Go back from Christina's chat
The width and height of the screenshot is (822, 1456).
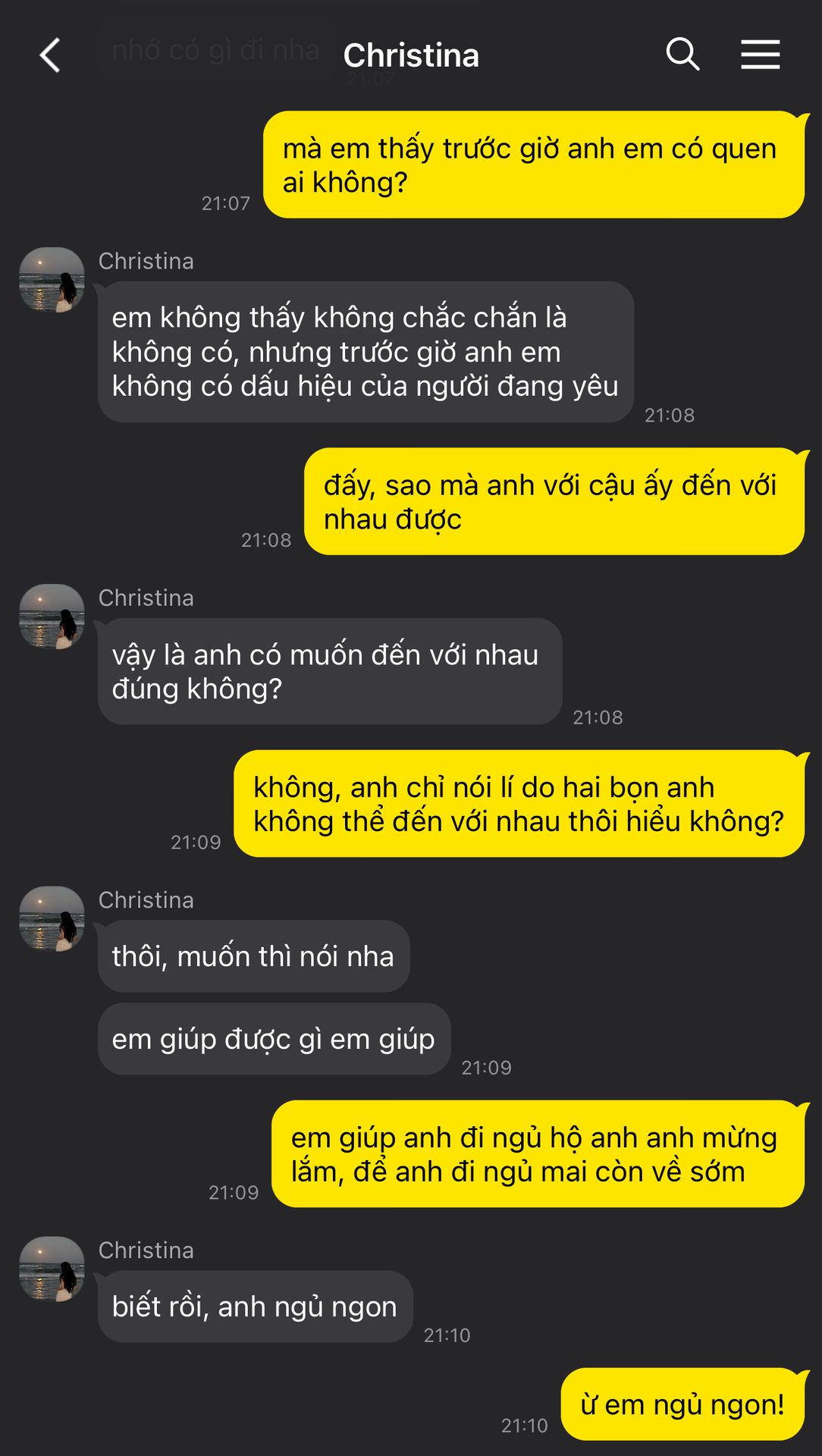(x=50, y=55)
